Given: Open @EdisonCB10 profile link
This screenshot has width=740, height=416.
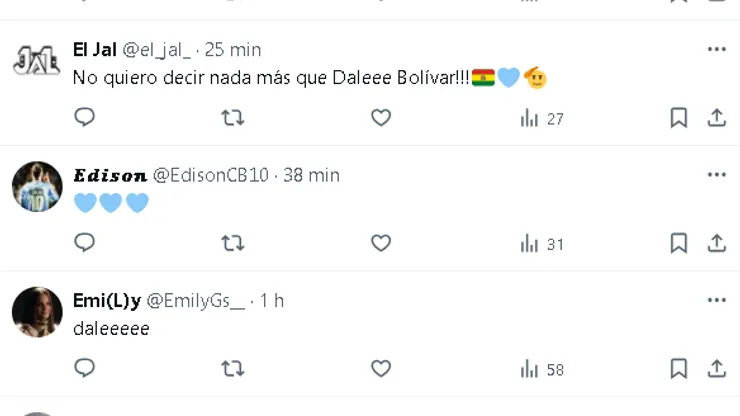Looking at the screenshot, I should [x=211, y=175].
